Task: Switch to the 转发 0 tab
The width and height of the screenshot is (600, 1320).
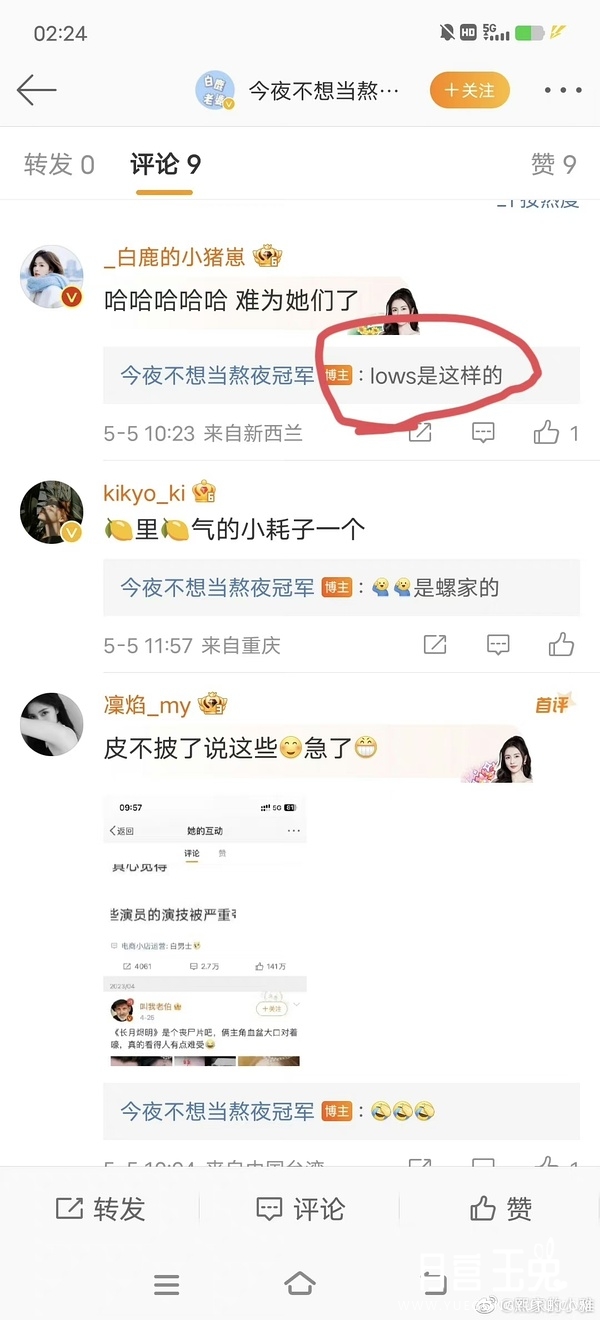Action: tap(59, 164)
